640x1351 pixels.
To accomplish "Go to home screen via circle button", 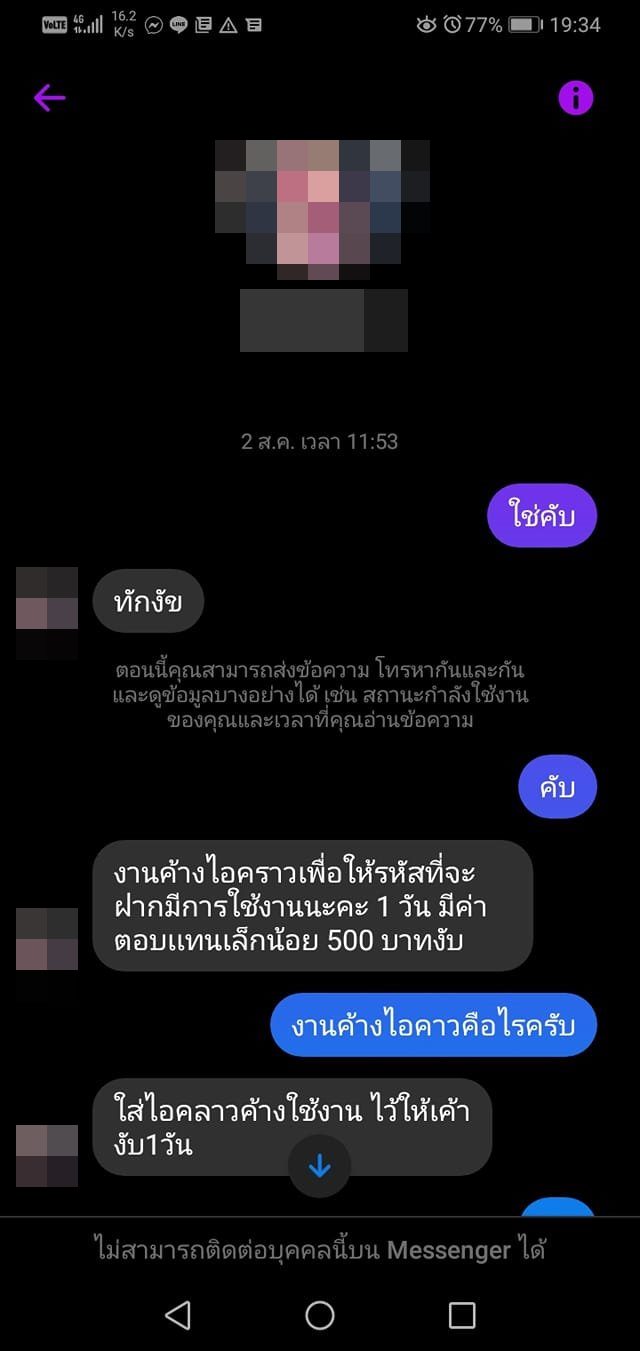I will (x=320, y=1315).
